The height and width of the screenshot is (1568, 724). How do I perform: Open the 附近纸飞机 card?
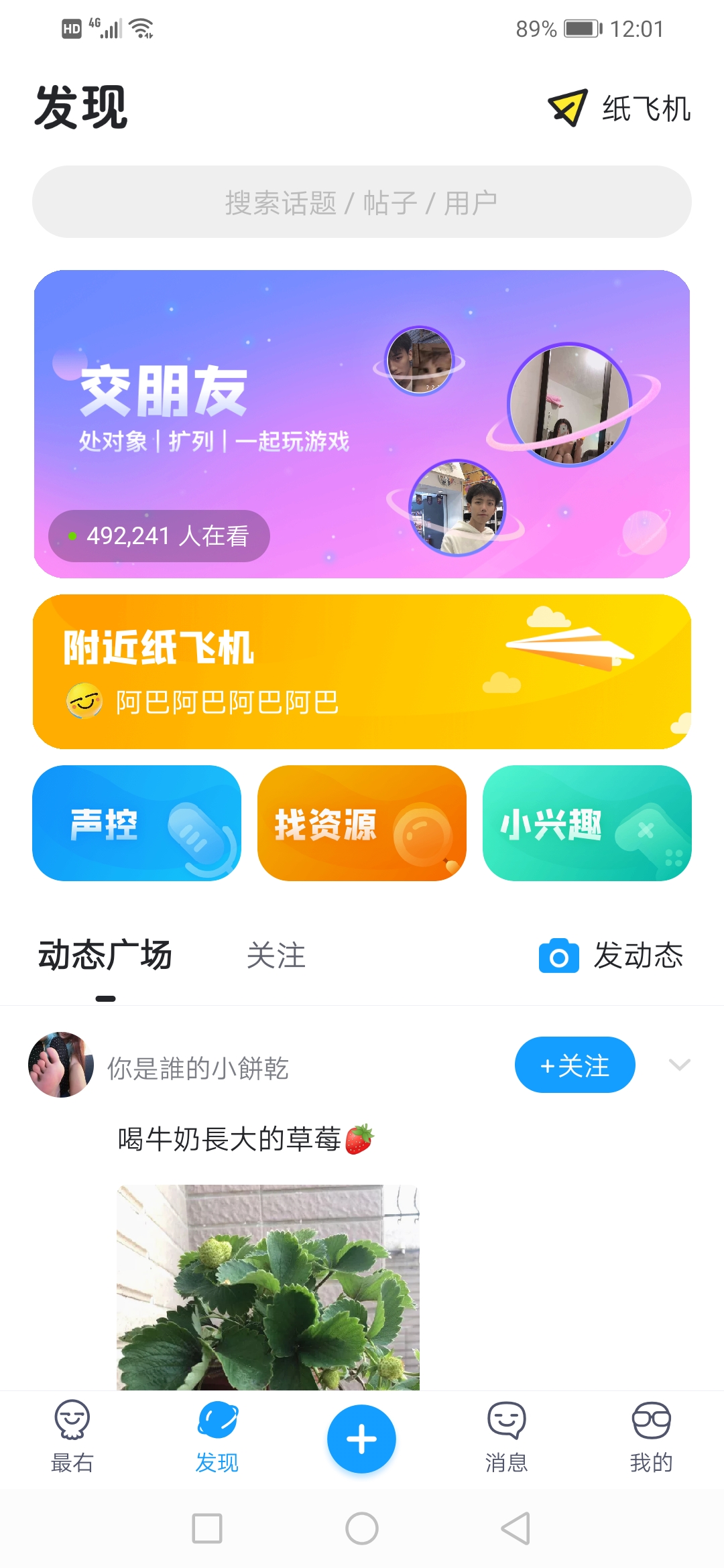(x=362, y=671)
